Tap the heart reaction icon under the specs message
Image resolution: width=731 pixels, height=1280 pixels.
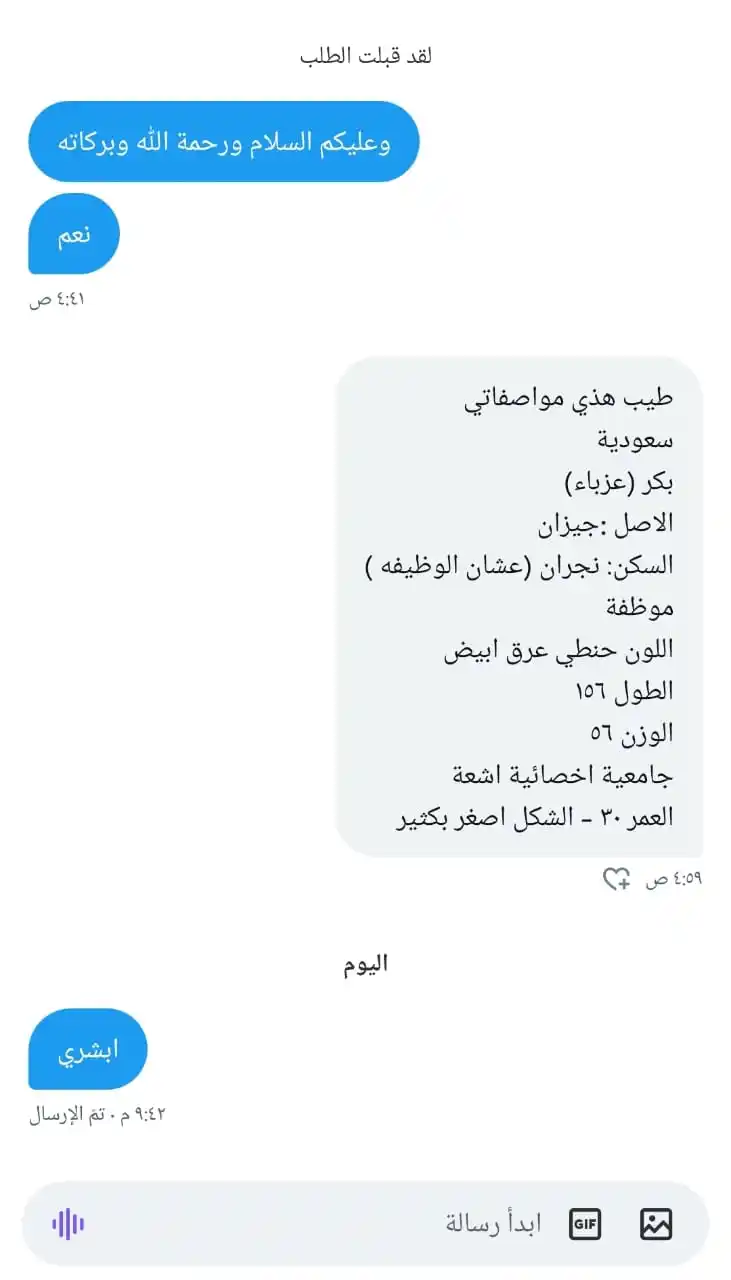616,880
